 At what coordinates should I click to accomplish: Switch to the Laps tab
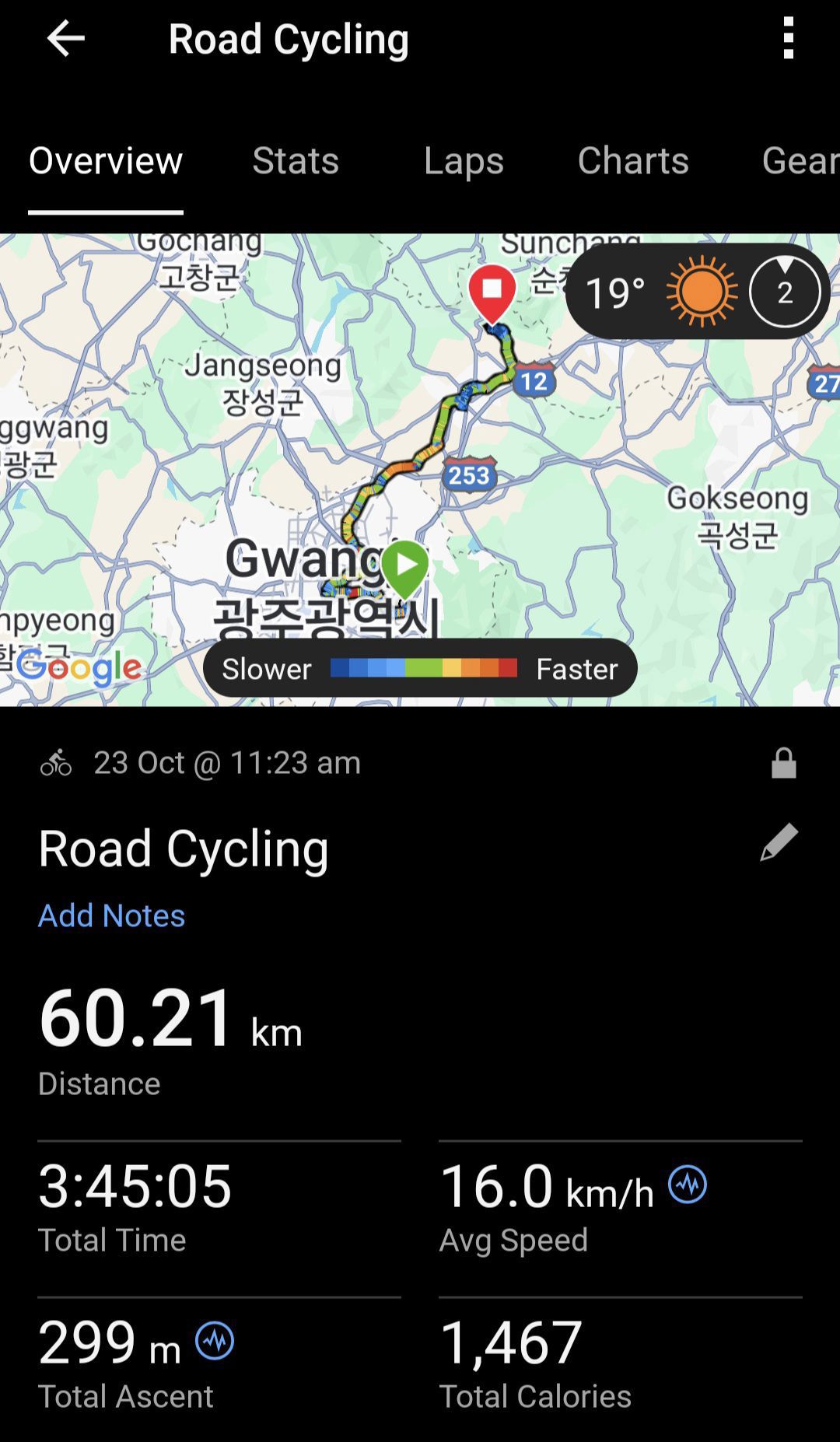tap(464, 161)
